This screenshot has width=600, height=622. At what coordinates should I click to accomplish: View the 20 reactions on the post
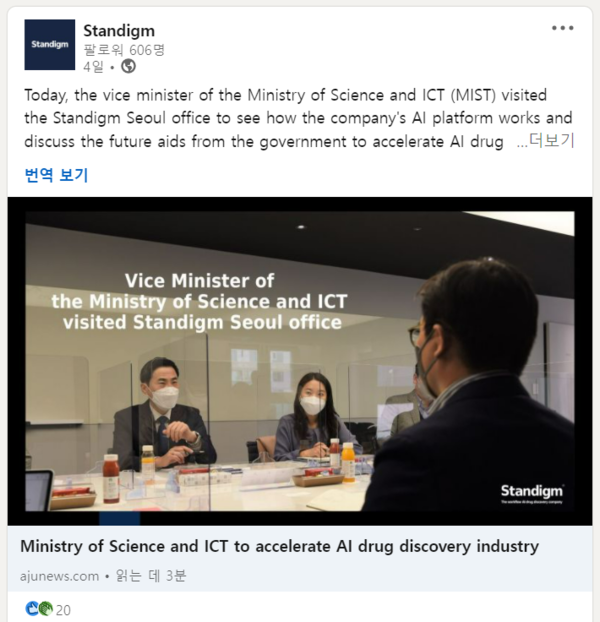(x=48, y=609)
